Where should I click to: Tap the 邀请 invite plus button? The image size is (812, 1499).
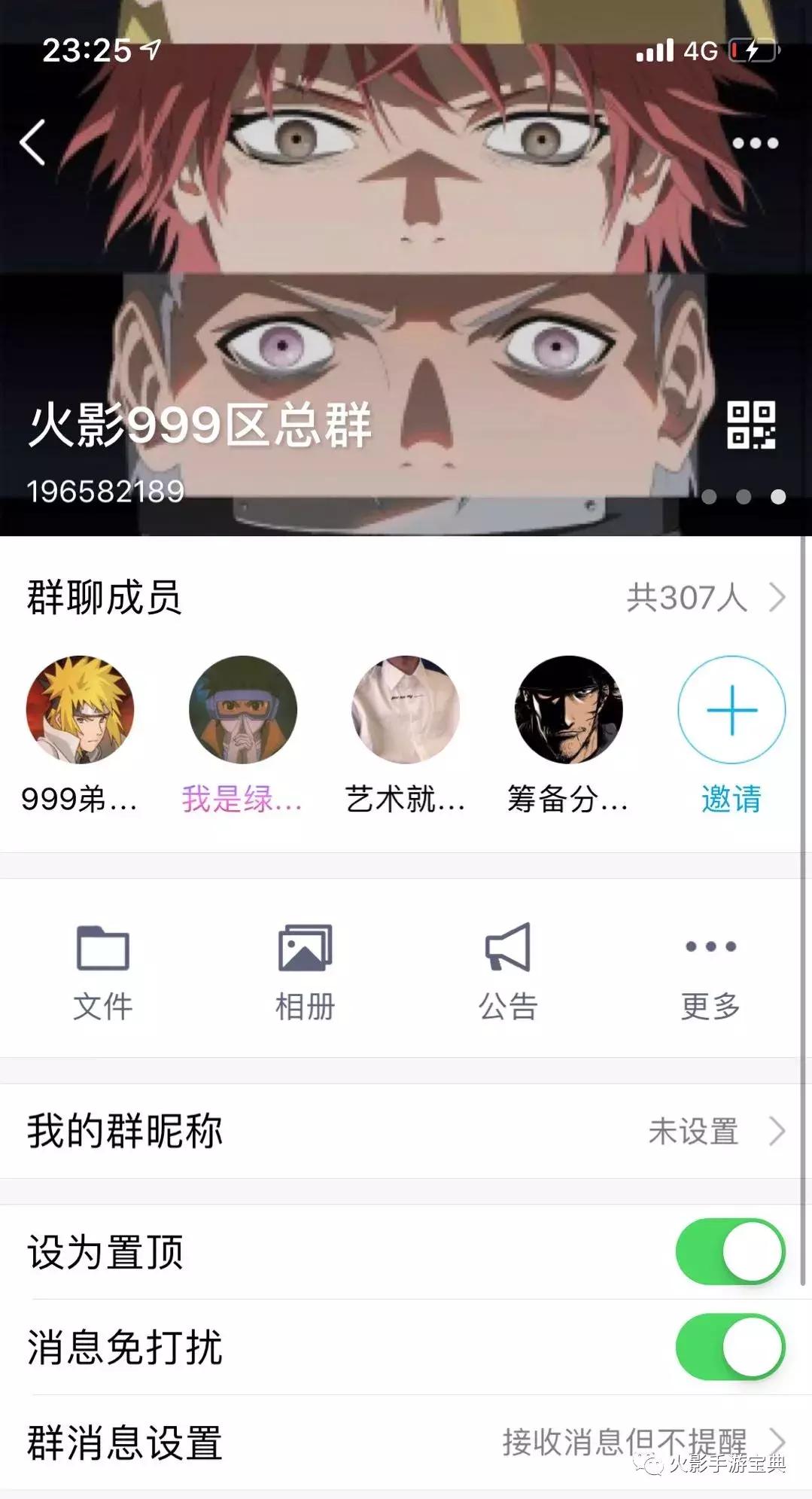coord(728,709)
